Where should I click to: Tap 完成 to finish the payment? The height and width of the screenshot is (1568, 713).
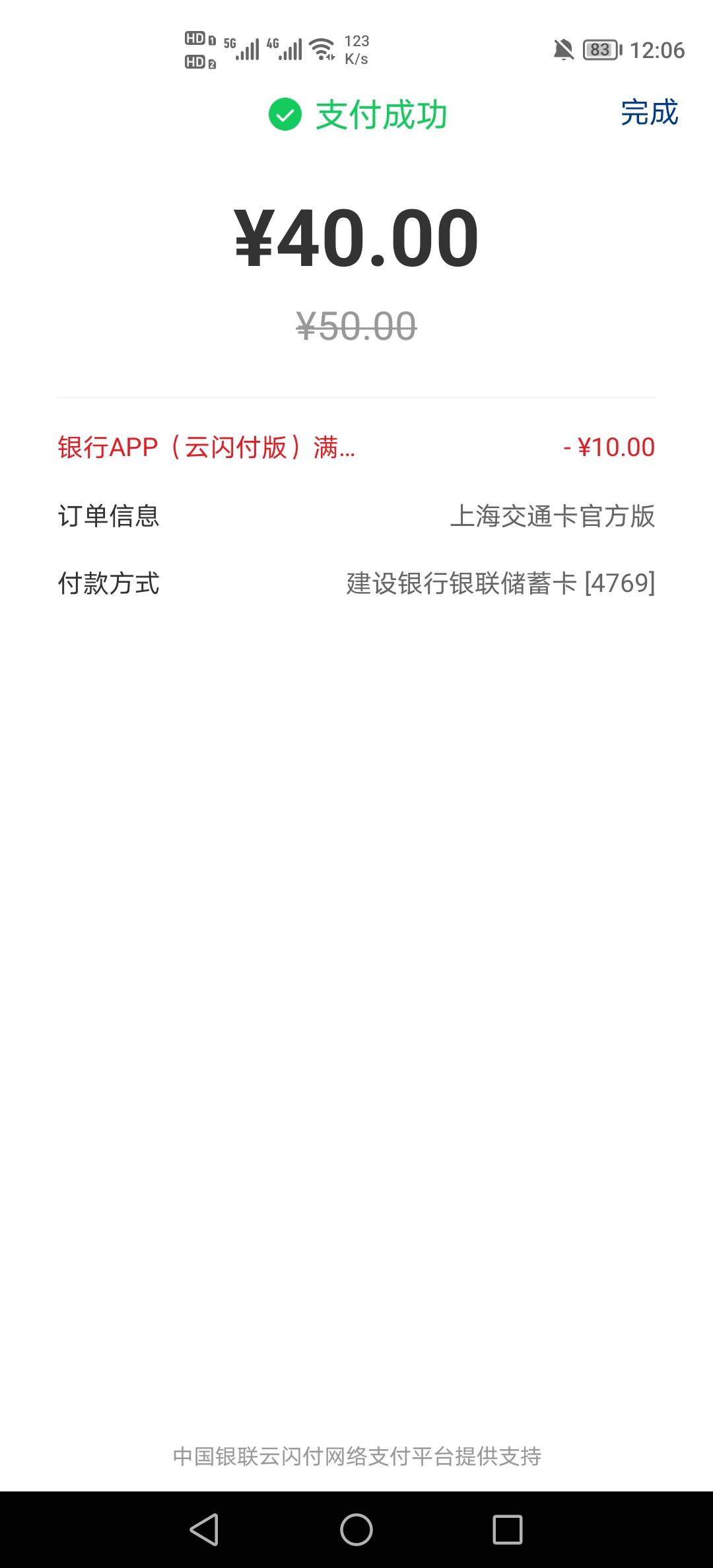pos(649,113)
